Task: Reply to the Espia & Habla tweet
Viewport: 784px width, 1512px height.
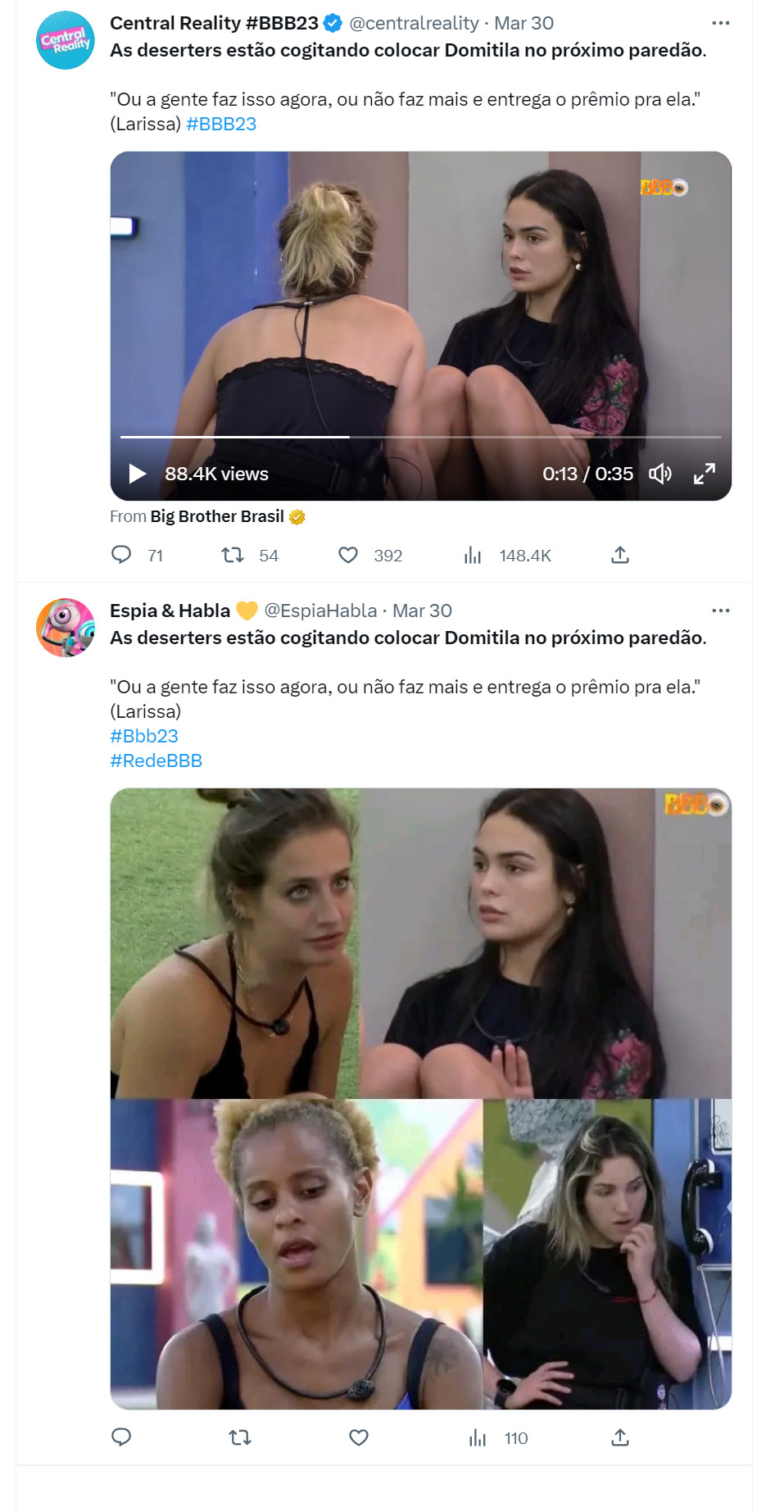Action: tap(121, 1437)
